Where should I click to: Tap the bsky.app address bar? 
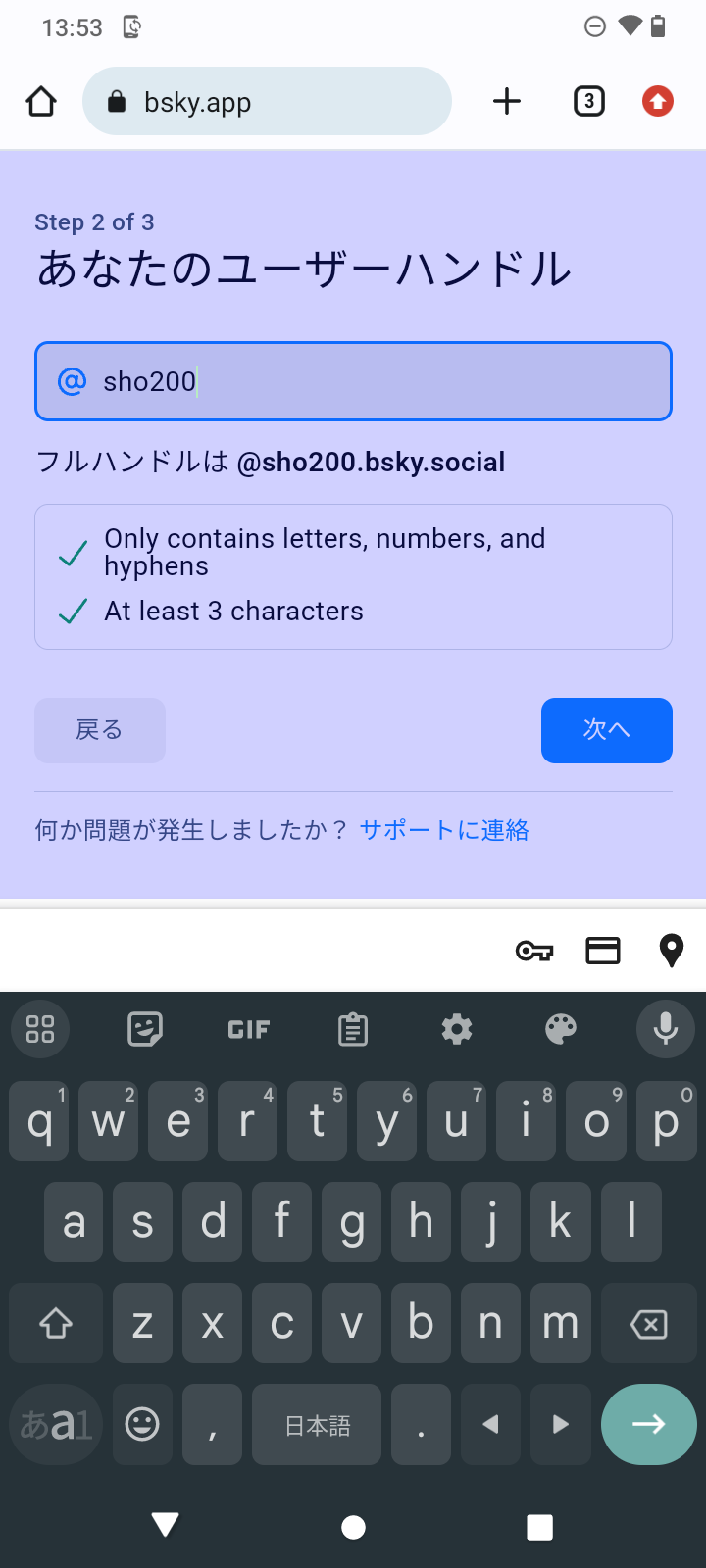267,101
